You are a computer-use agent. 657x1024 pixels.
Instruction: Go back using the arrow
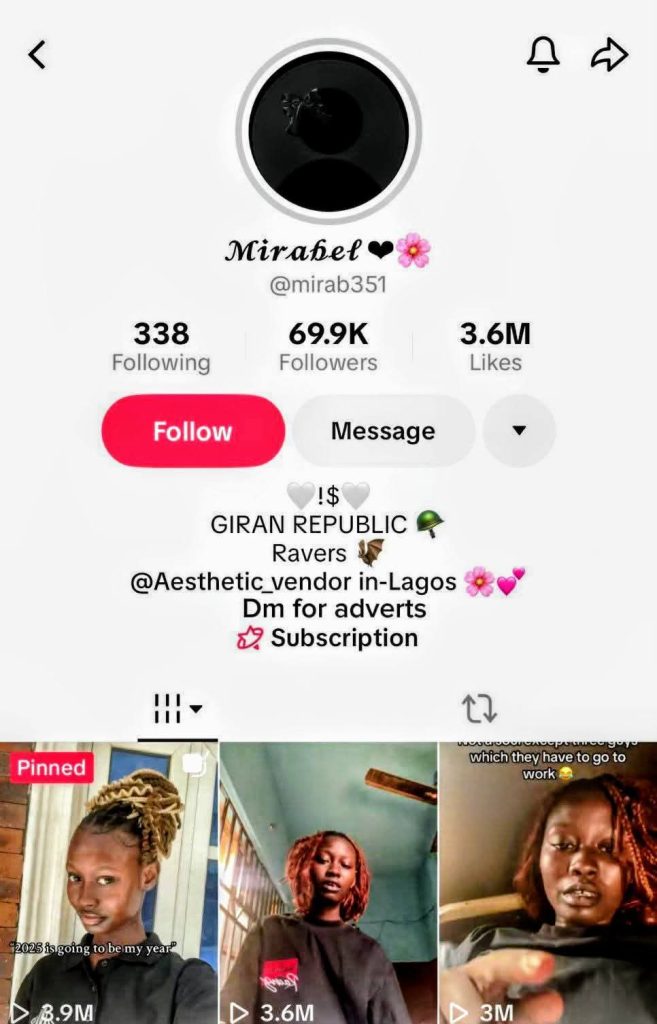click(37, 55)
